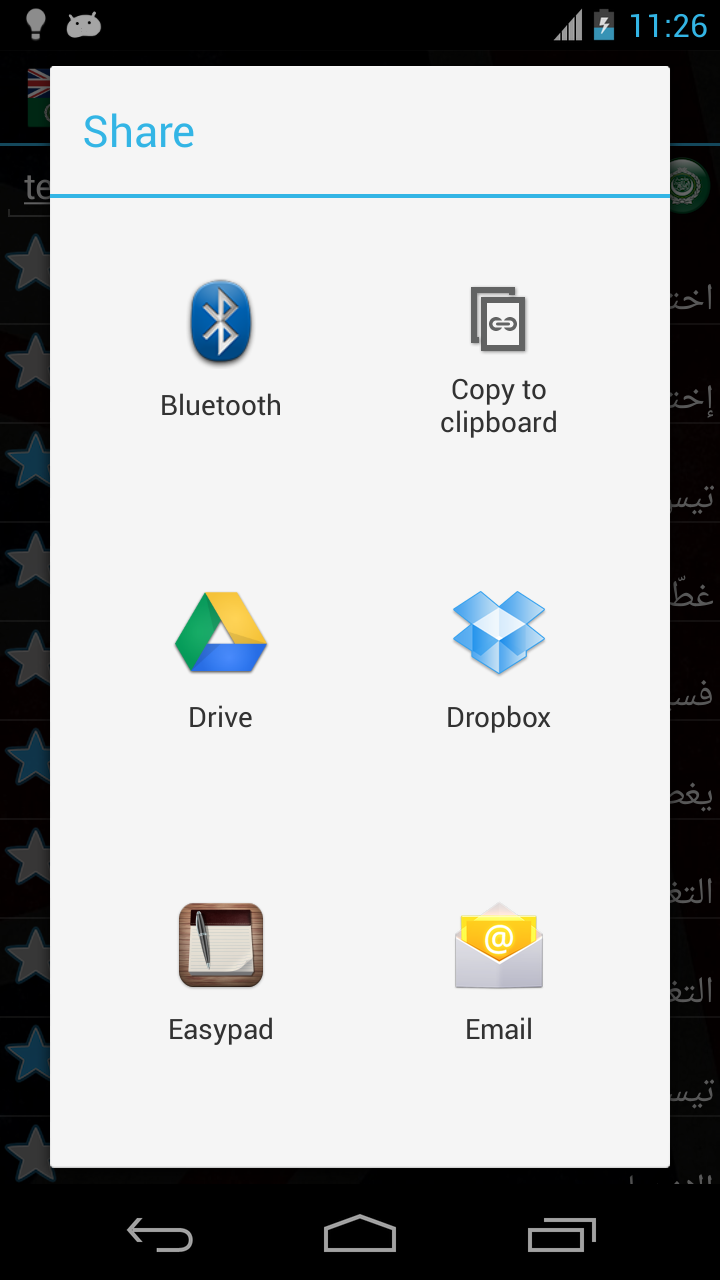The width and height of the screenshot is (720, 1280).
Task: Tap the Android robot icon in the status bar
Action: pos(84,25)
